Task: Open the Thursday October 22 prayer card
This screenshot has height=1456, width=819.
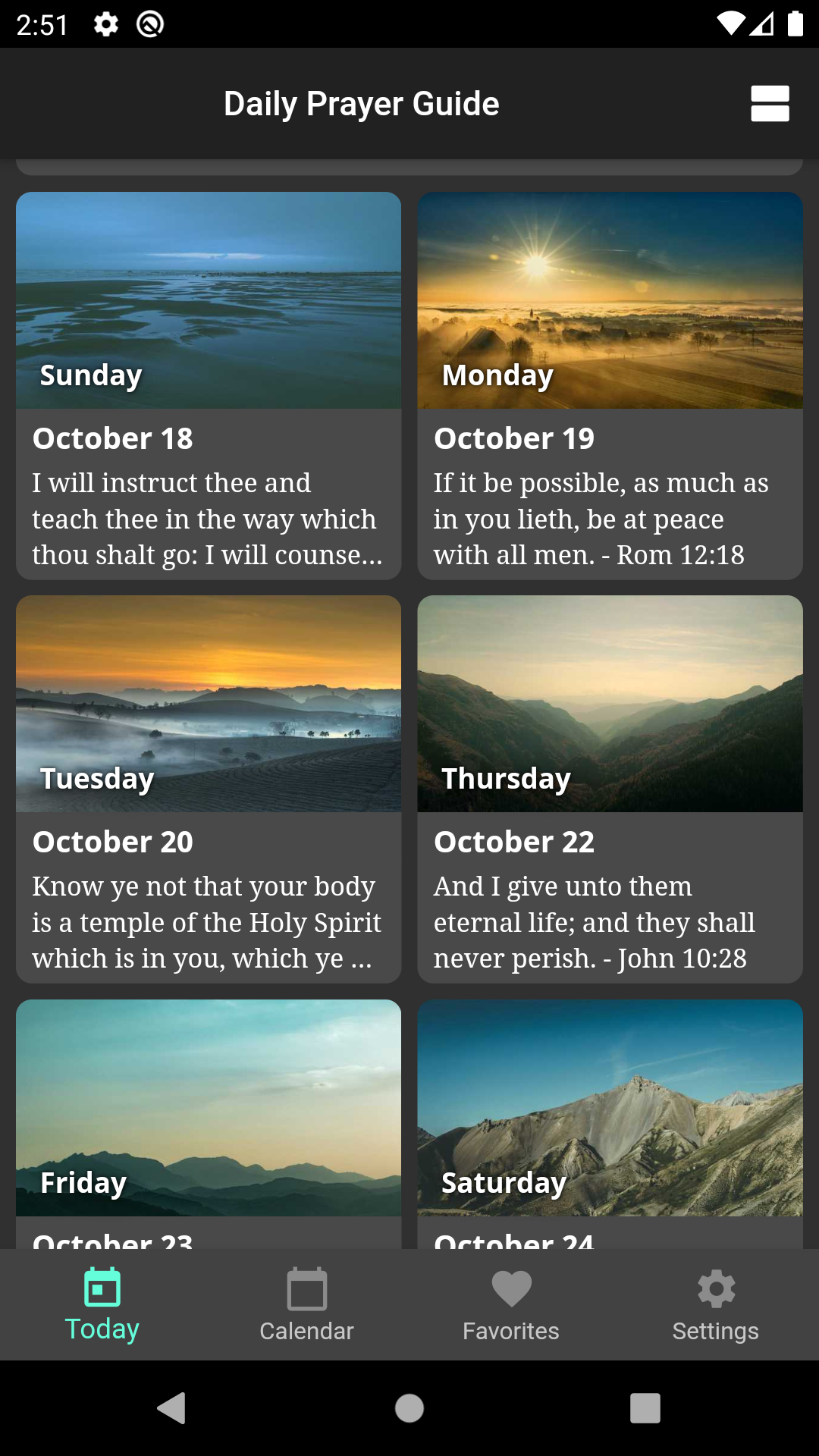Action: tap(610, 789)
